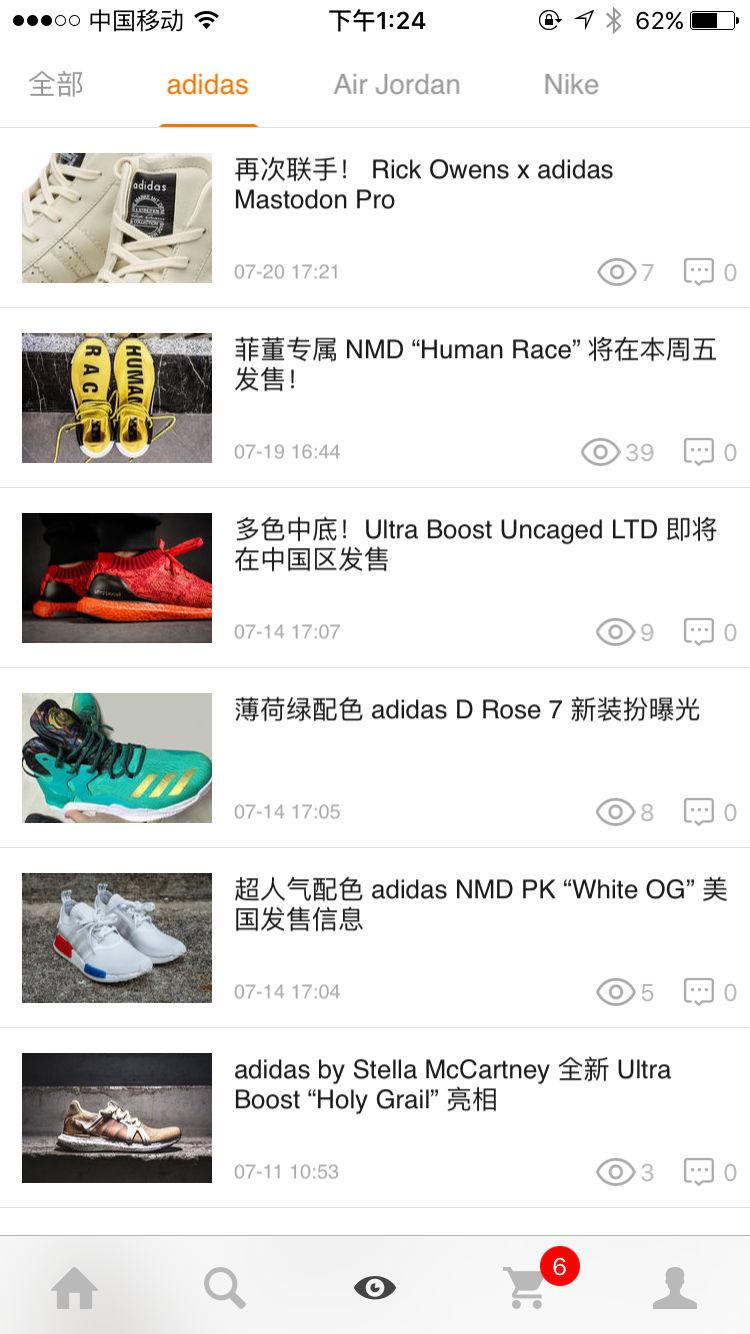View the NMD PK "White OG" article
The image size is (750, 1334).
point(480,904)
